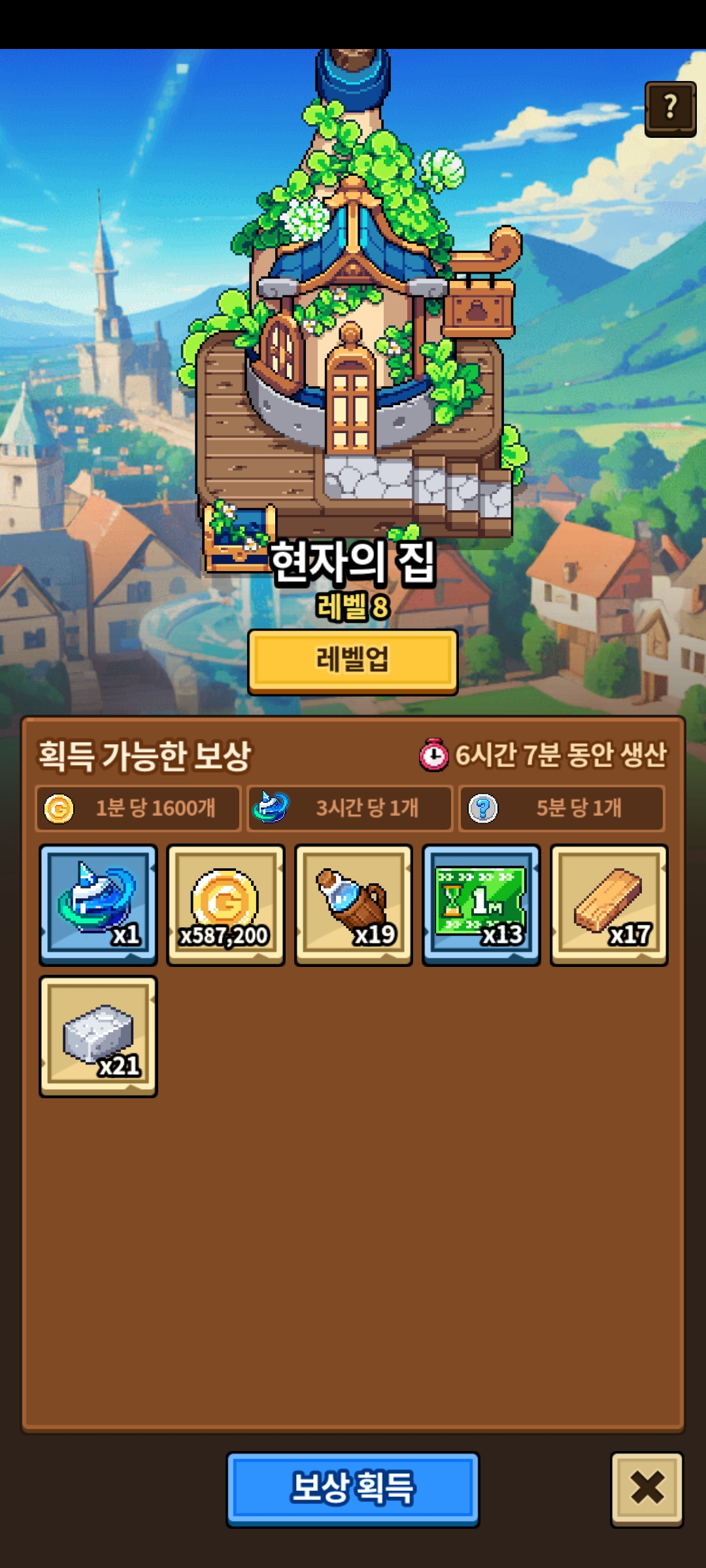This screenshot has height=1568, width=706.
Task: Select the blue swirl x1 reward
Action: pyautogui.click(x=98, y=905)
